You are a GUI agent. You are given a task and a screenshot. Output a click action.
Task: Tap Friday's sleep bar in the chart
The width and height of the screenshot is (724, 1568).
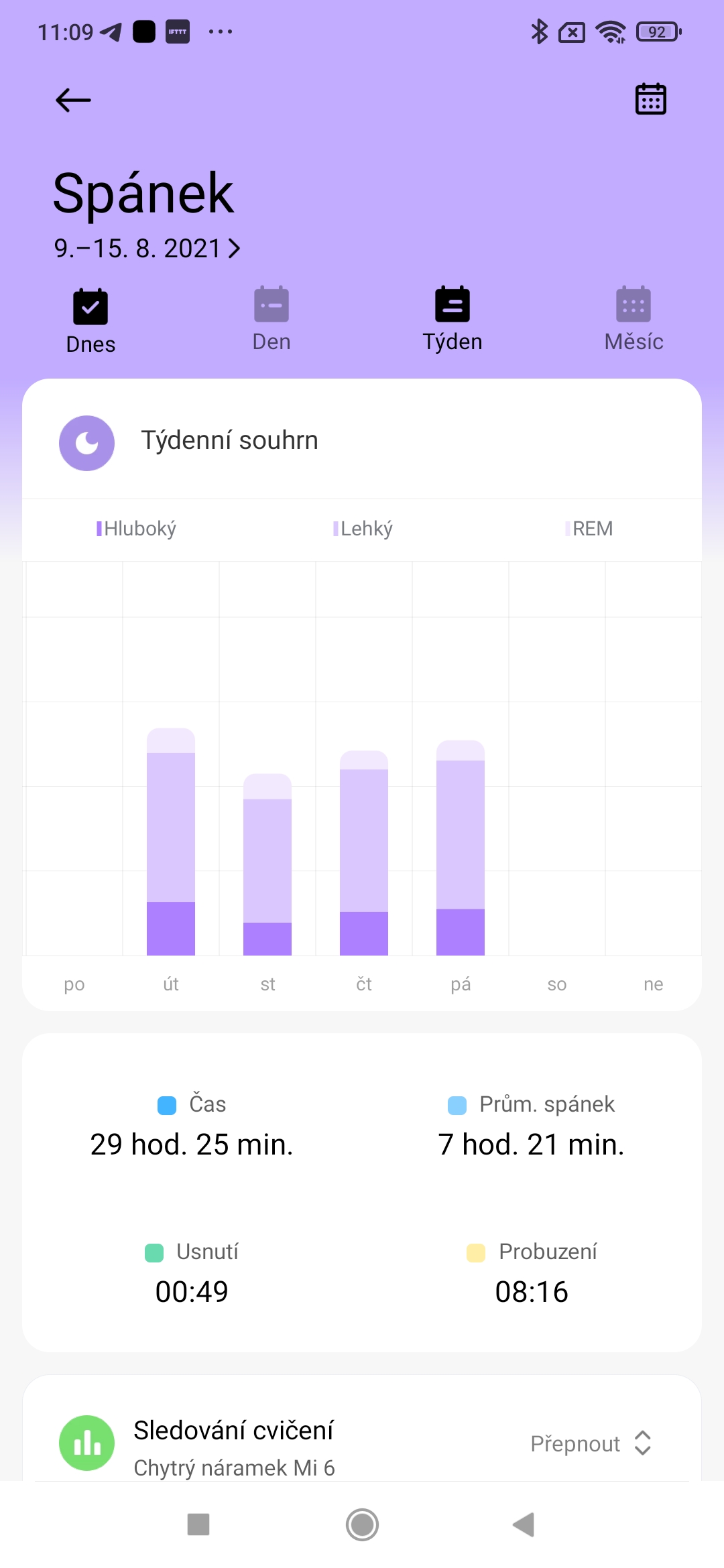[461, 848]
